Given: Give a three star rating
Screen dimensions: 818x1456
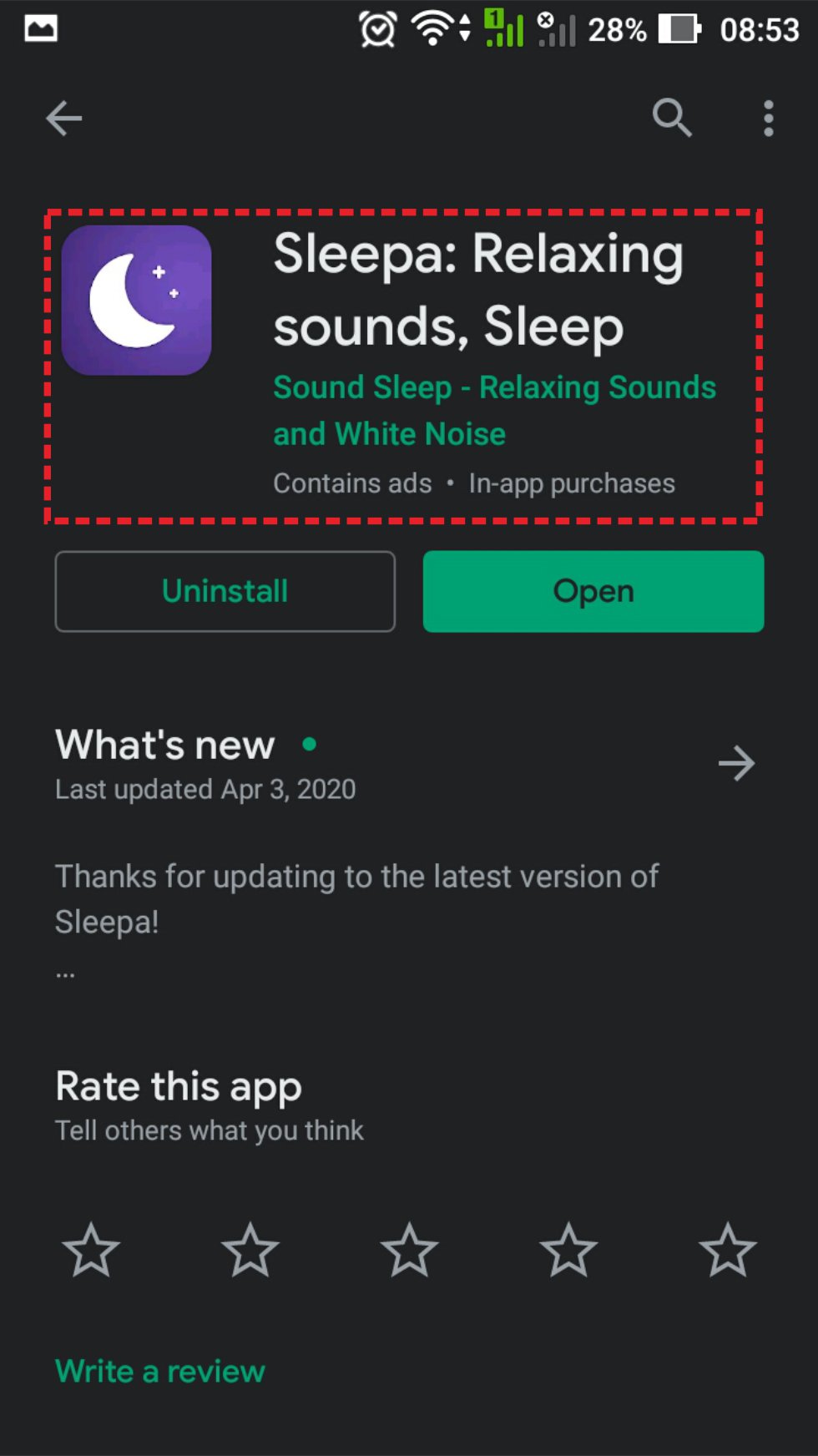Looking at the screenshot, I should [409, 1250].
